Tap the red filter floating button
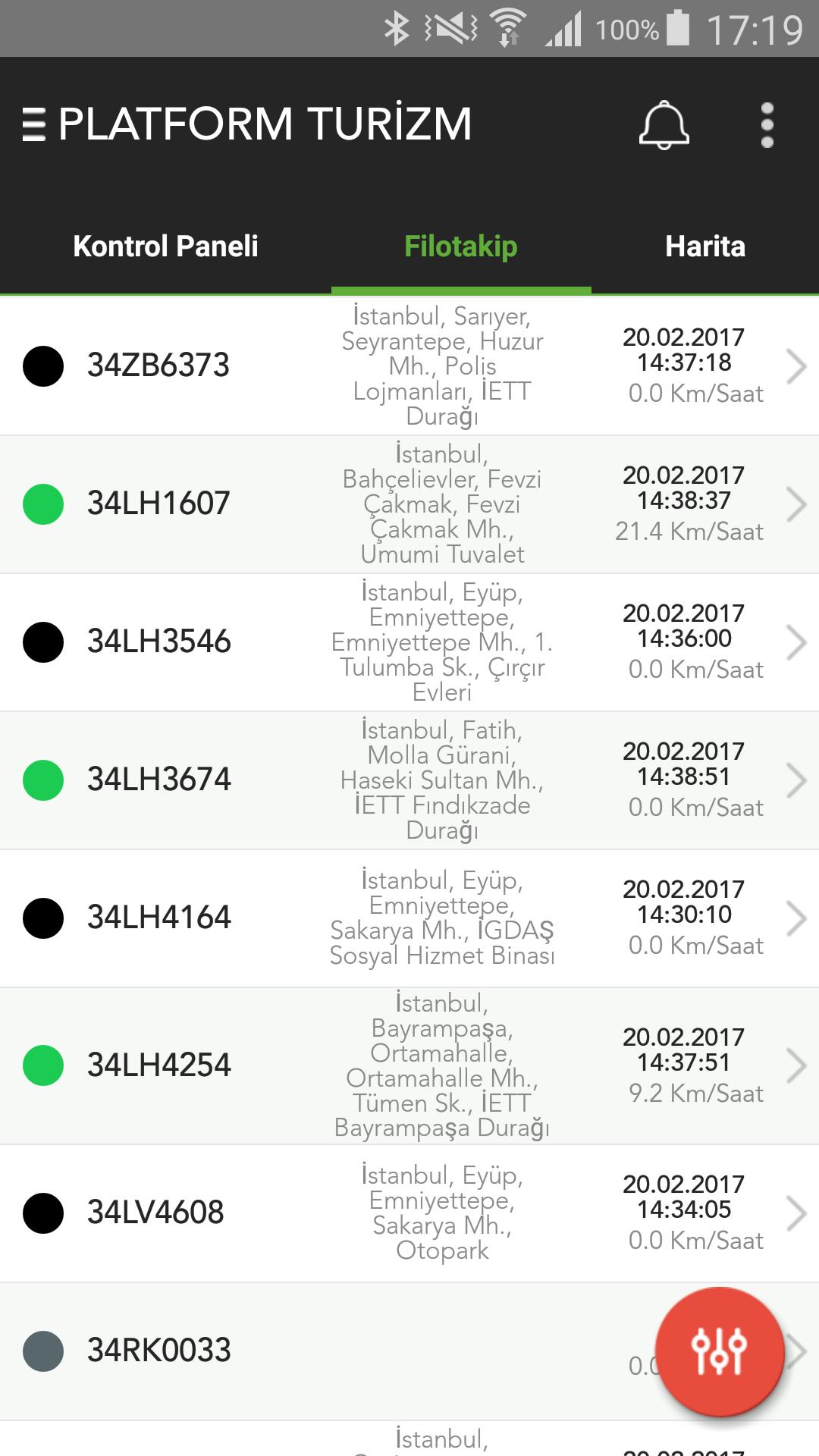 click(719, 1351)
